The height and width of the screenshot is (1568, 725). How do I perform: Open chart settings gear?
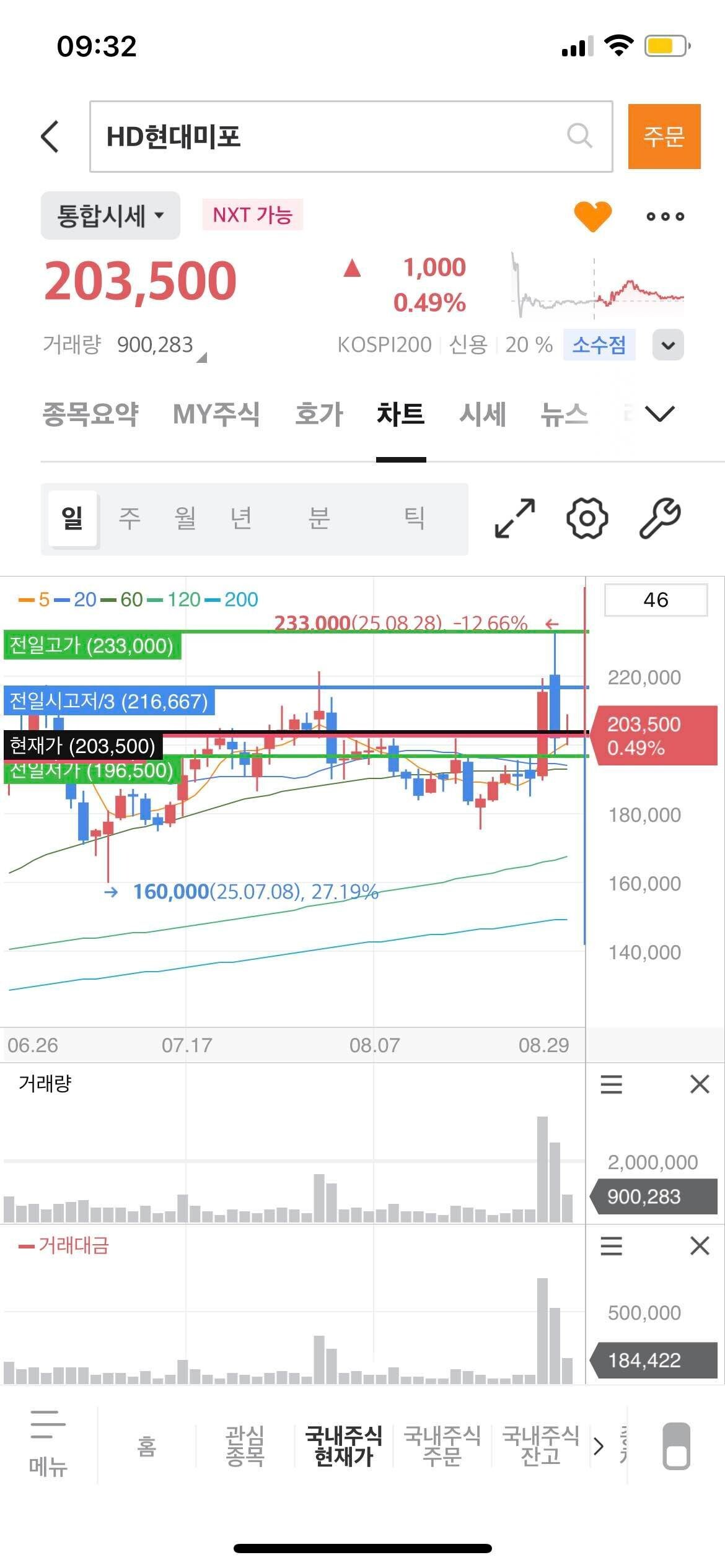click(587, 518)
